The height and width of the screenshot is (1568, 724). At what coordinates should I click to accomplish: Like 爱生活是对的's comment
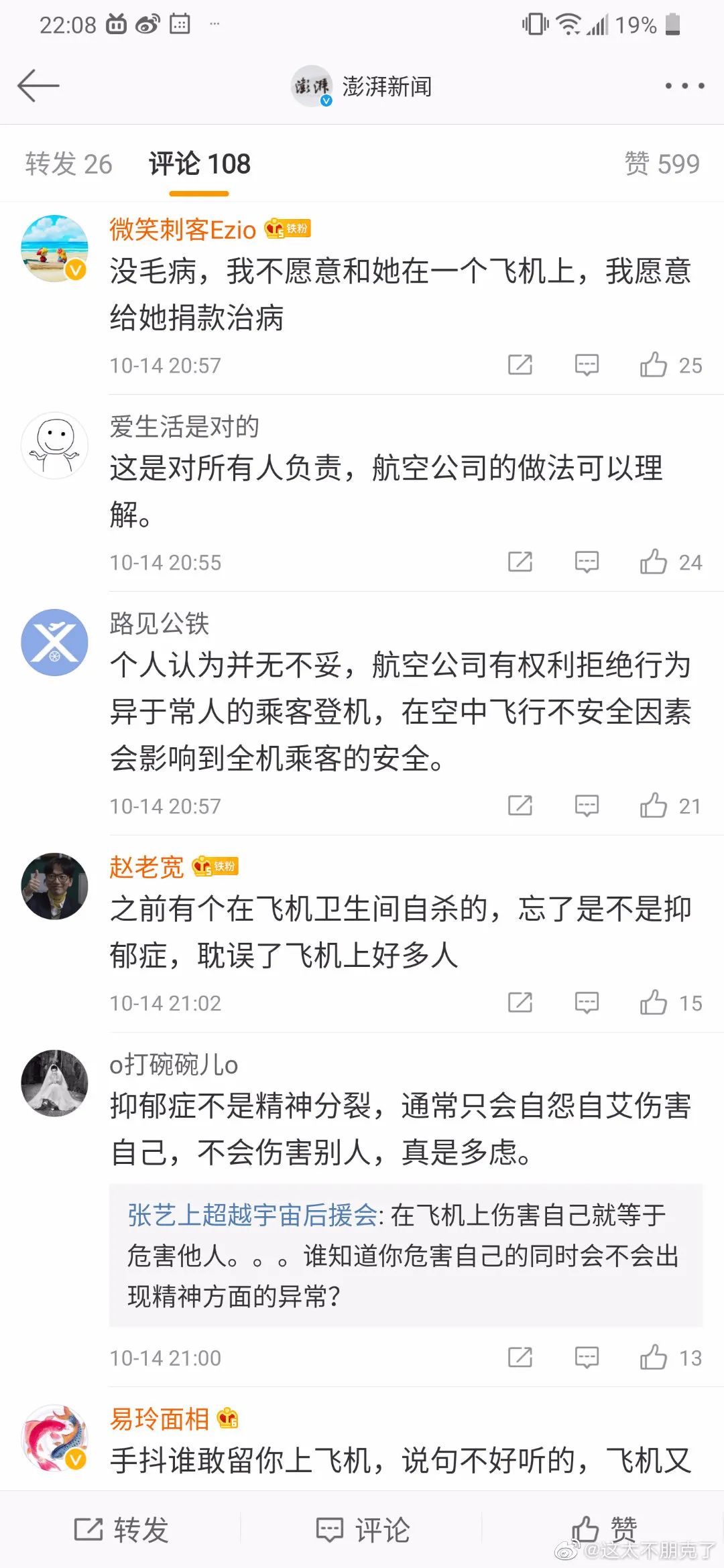coord(654,562)
